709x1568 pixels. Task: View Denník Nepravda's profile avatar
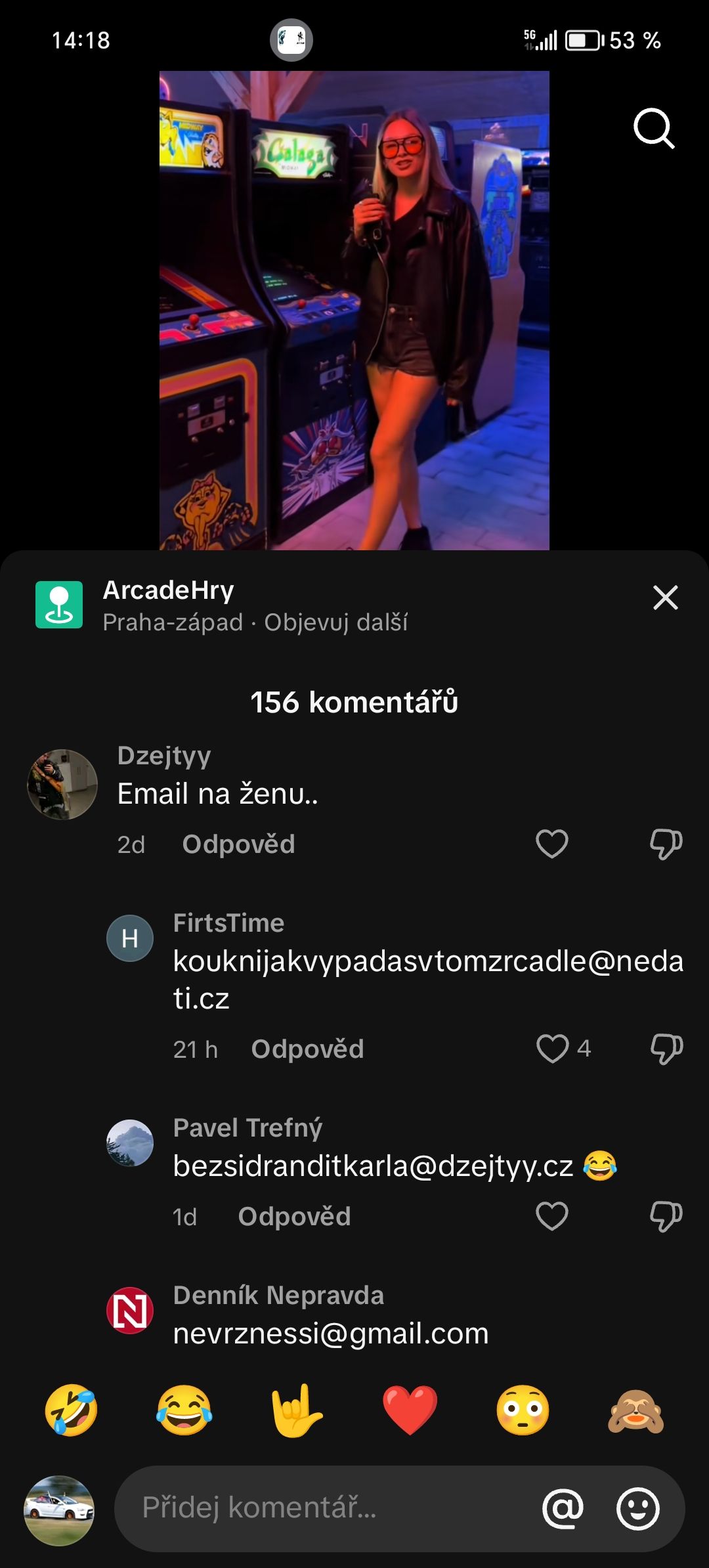point(130,1311)
